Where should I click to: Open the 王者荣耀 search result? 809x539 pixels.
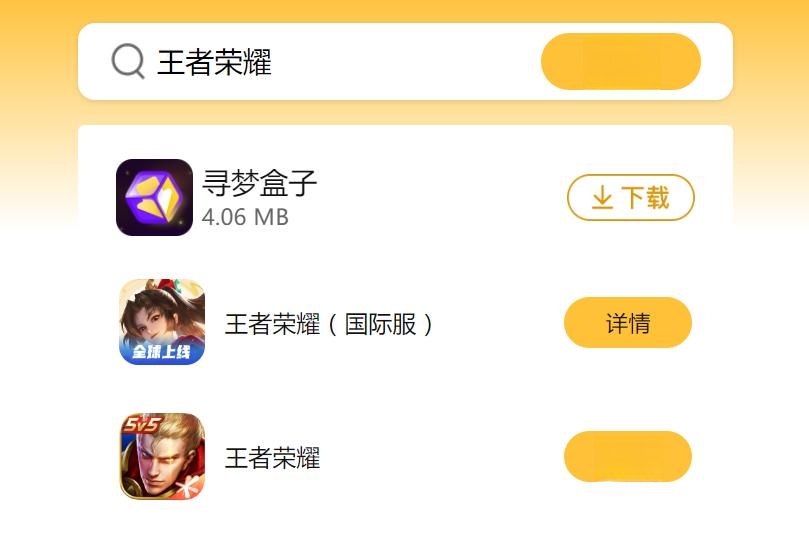(x=272, y=459)
